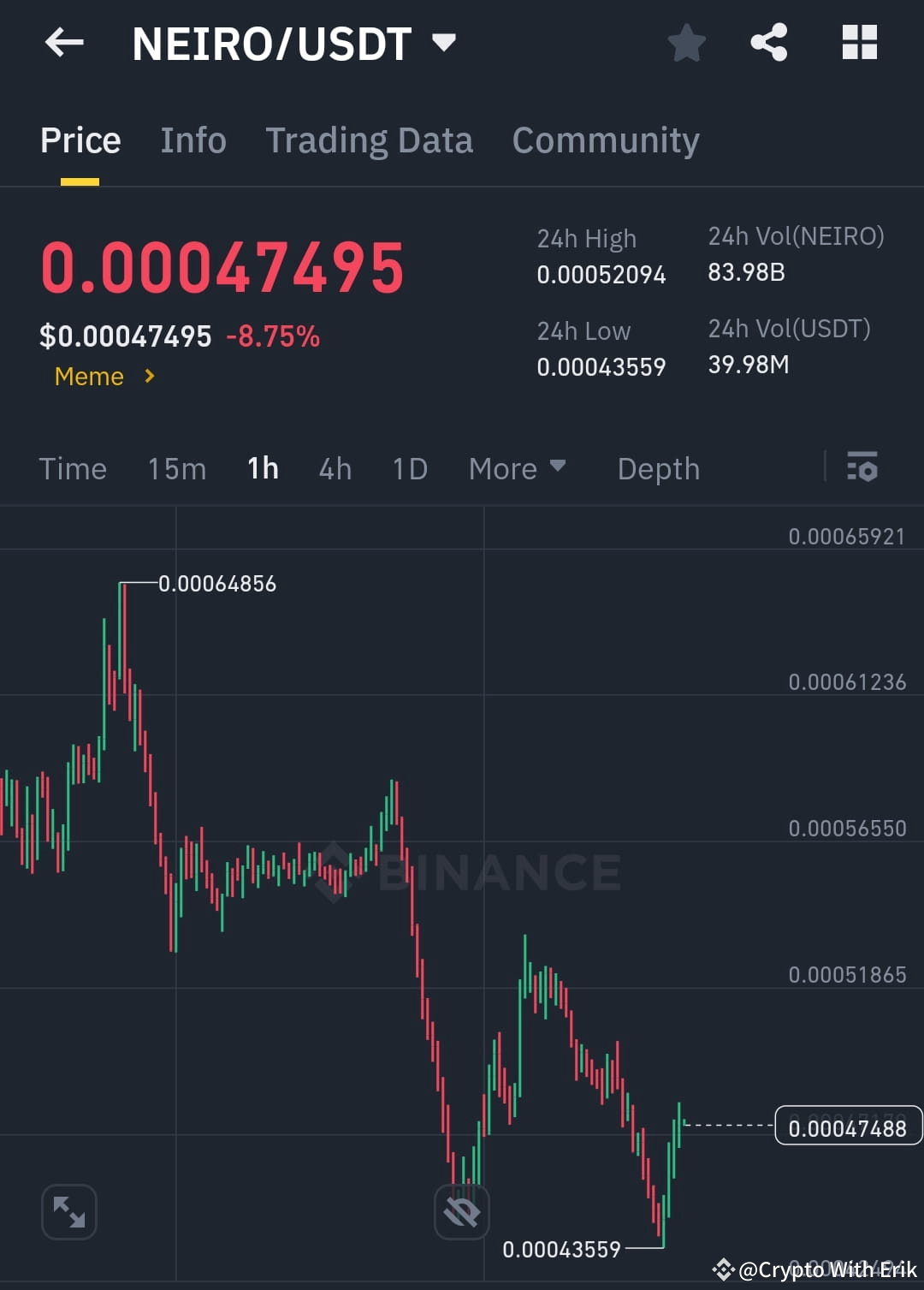This screenshot has width=924, height=1290.
Task: Switch to the Info tab
Action: click(x=192, y=140)
